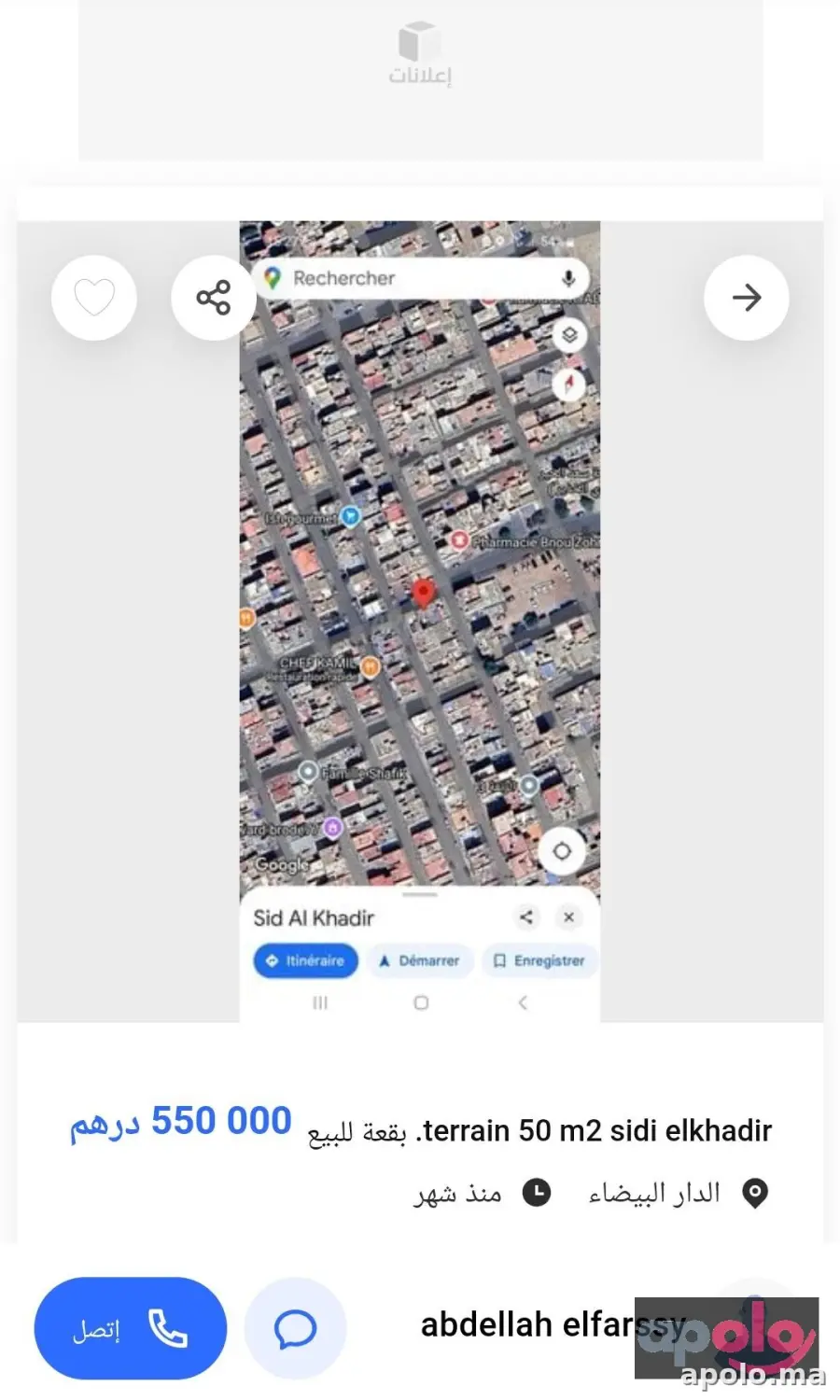840x1400 pixels.
Task: Add this listing to favorites with the heart
Action: click(94, 298)
